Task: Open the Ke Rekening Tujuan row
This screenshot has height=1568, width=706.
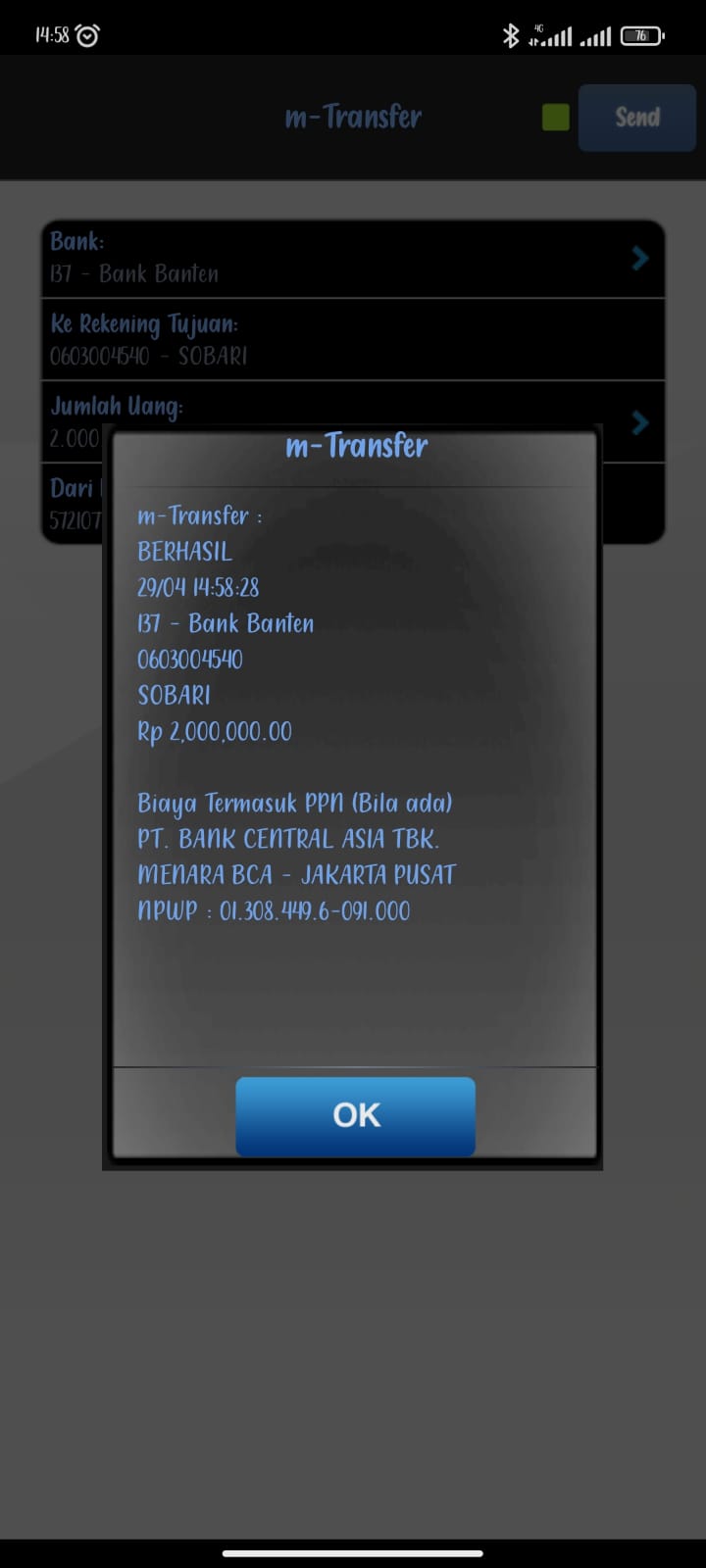Action: coord(353,339)
